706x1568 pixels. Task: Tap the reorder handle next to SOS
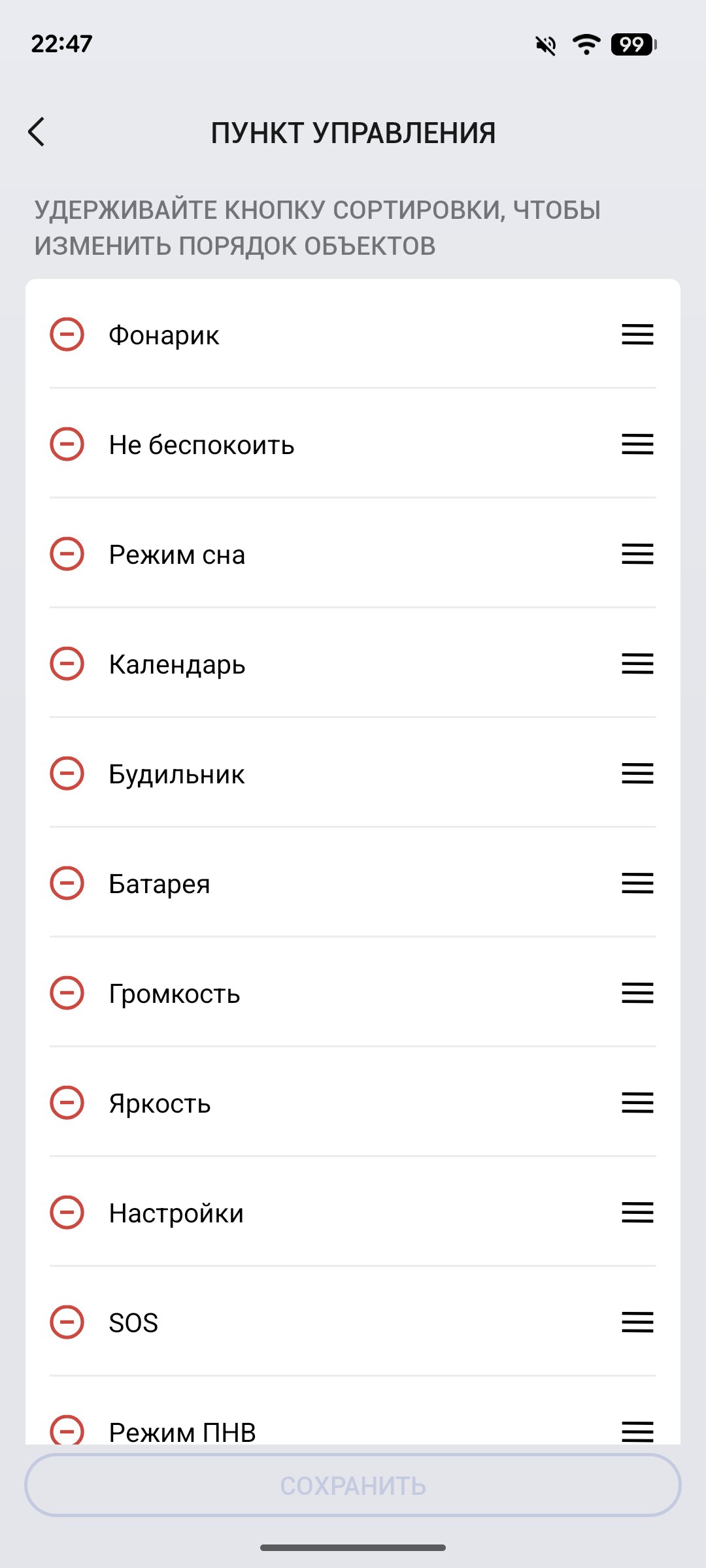[x=637, y=1322]
